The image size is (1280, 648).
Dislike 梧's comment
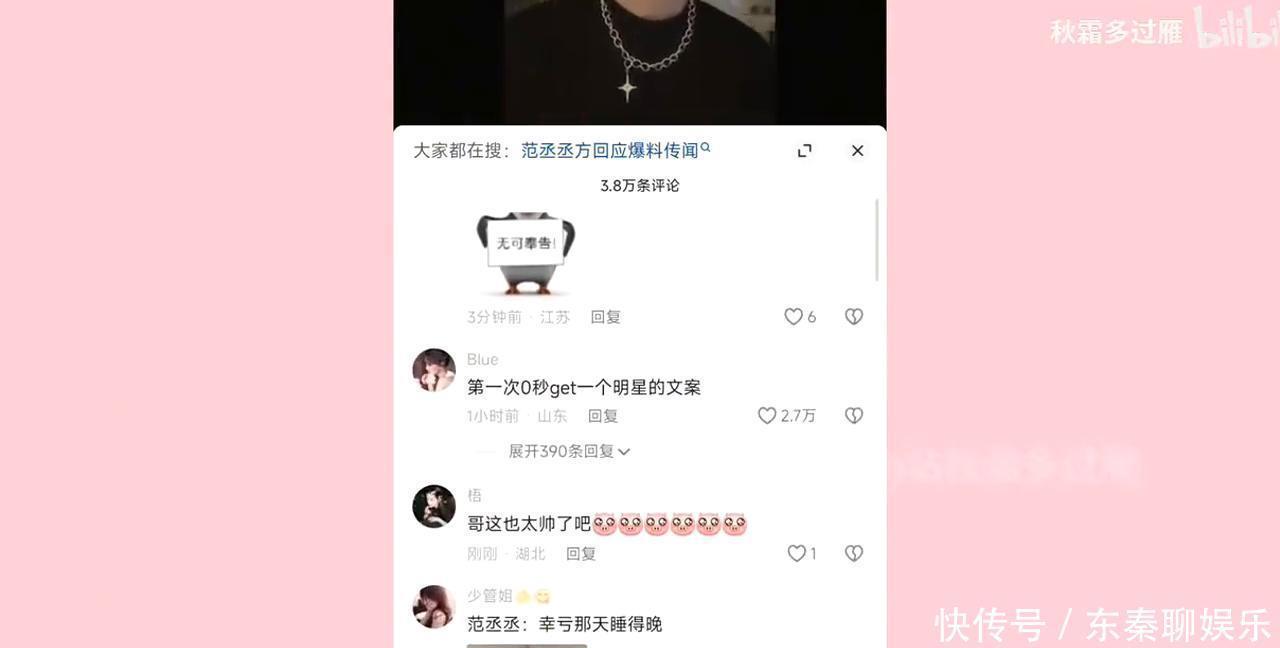854,554
